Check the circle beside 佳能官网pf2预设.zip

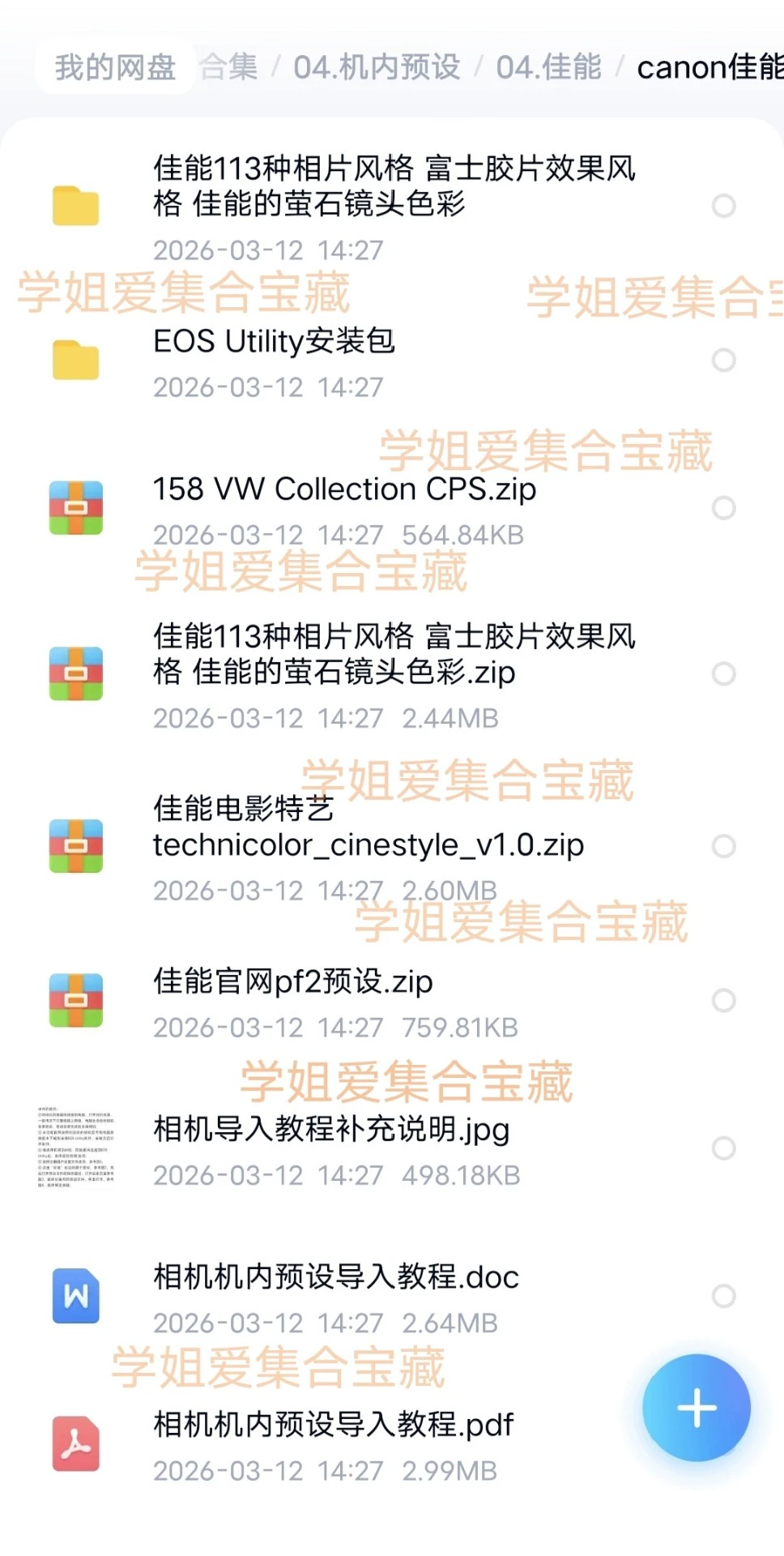coord(723,1000)
